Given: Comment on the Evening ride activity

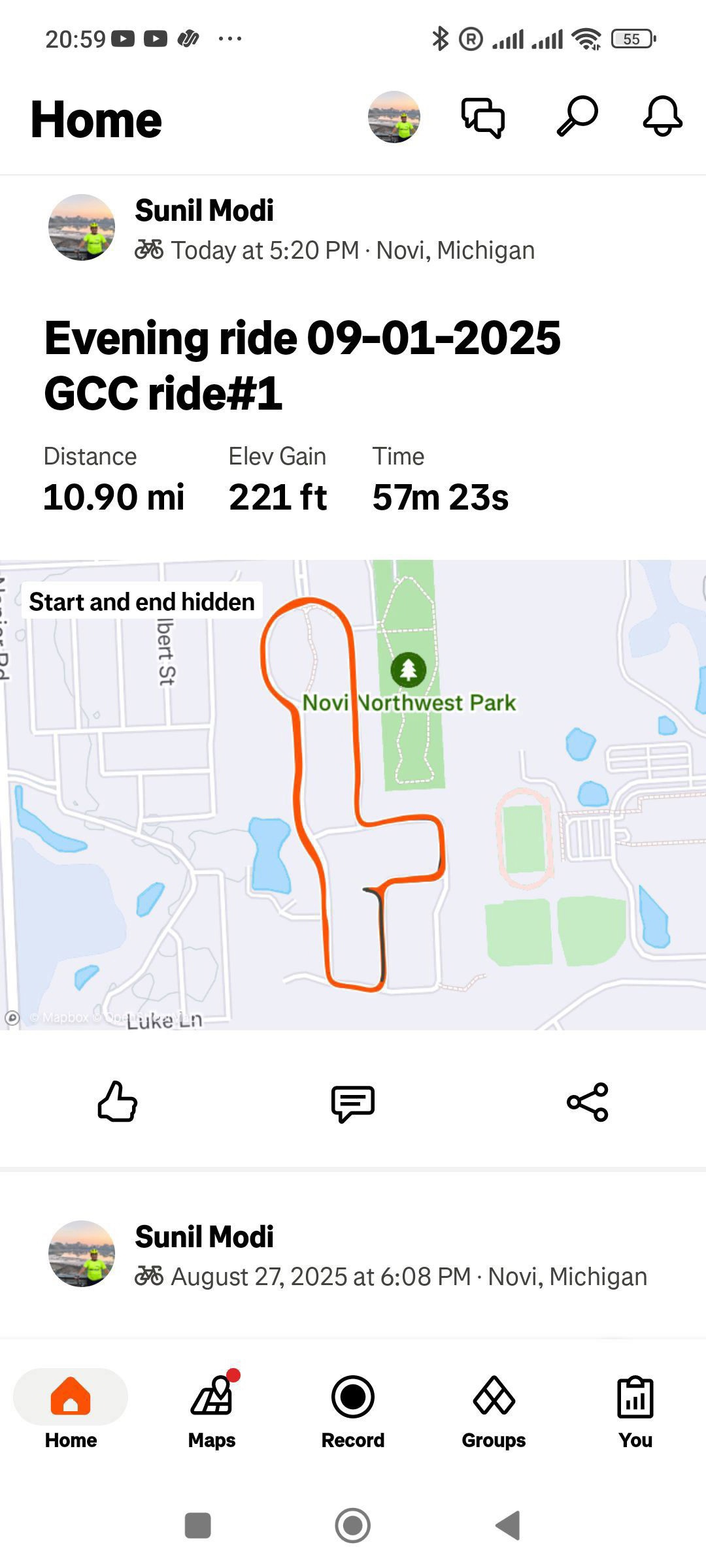Looking at the screenshot, I should 353,1103.
